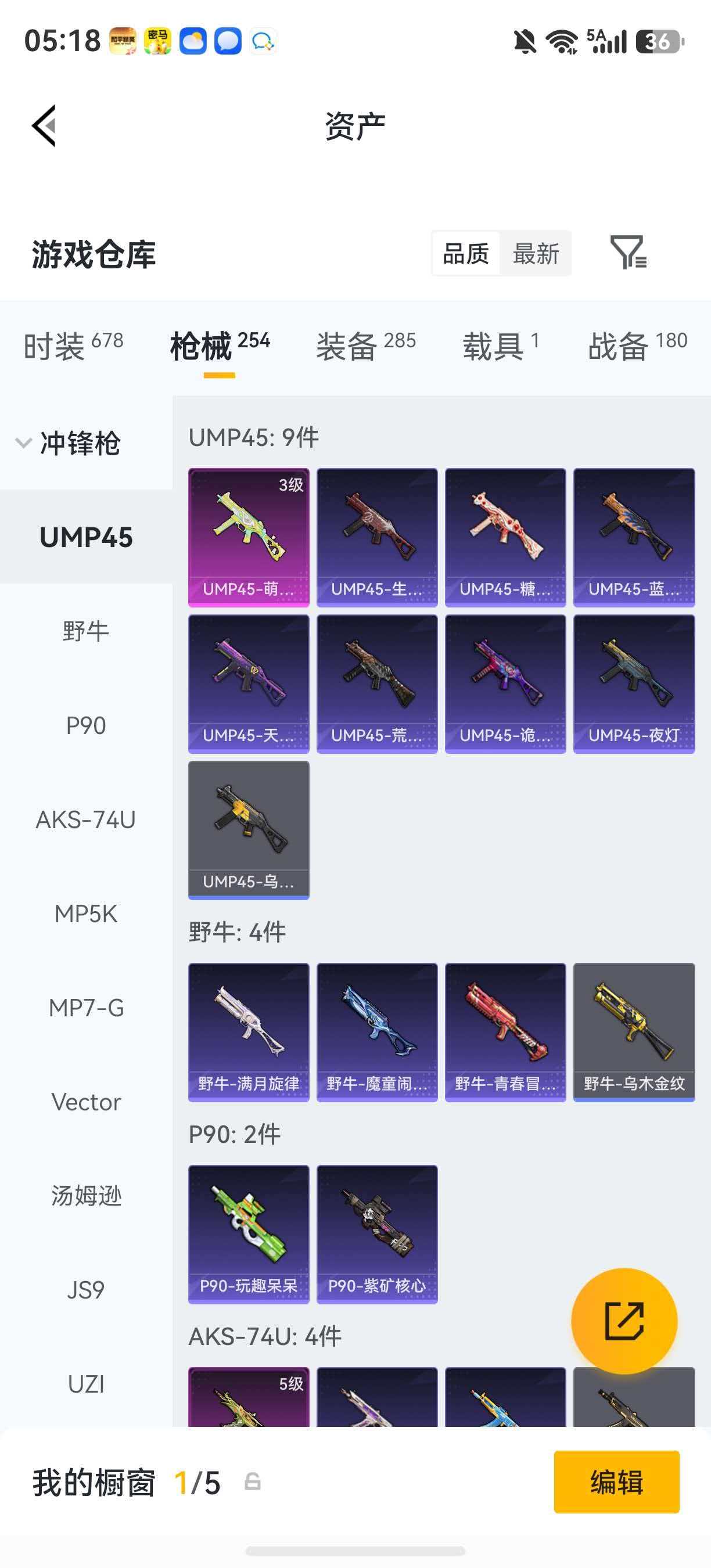Viewport: 711px width, 1568px height.
Task: Go back using the top-left arrow
Action: 44,126
